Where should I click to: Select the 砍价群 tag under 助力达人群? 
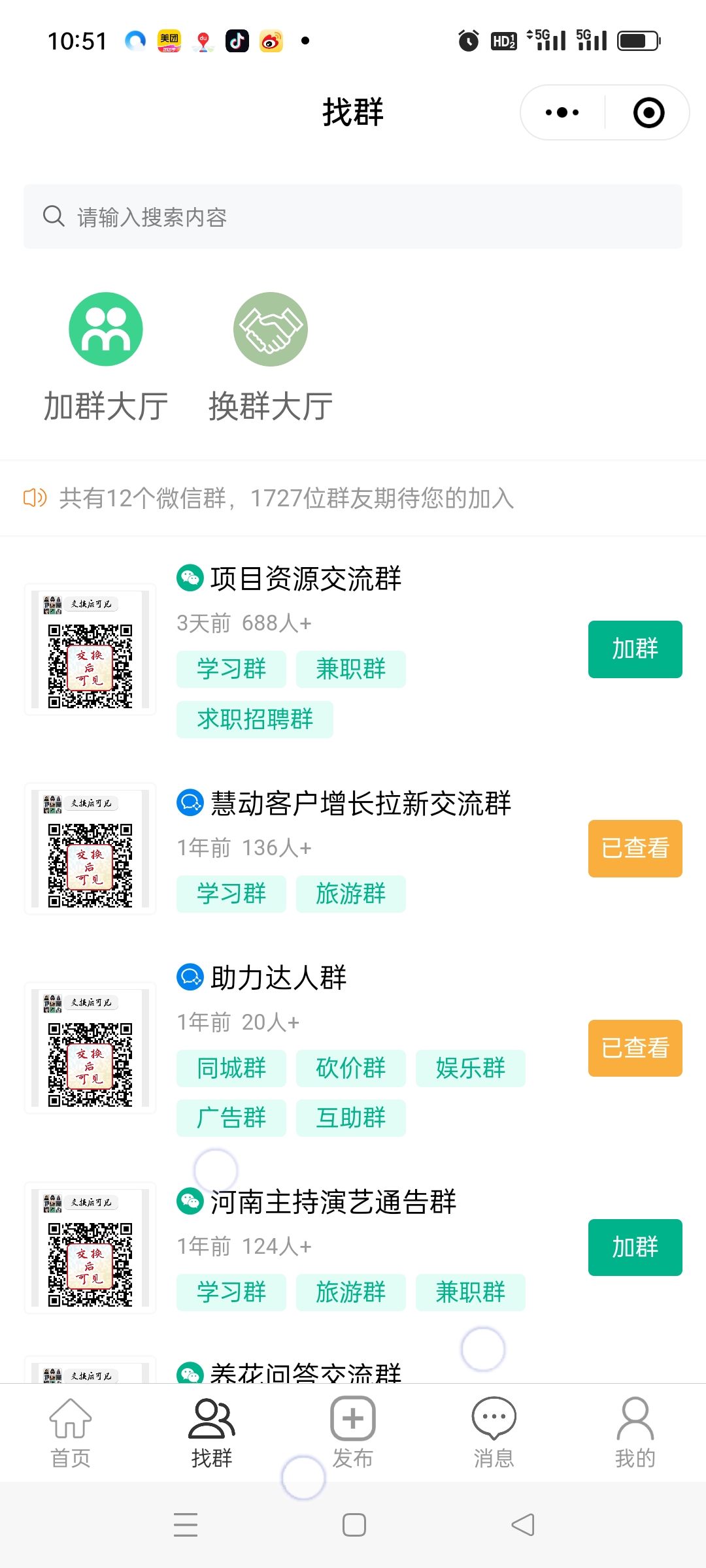tap(350, 1068)
